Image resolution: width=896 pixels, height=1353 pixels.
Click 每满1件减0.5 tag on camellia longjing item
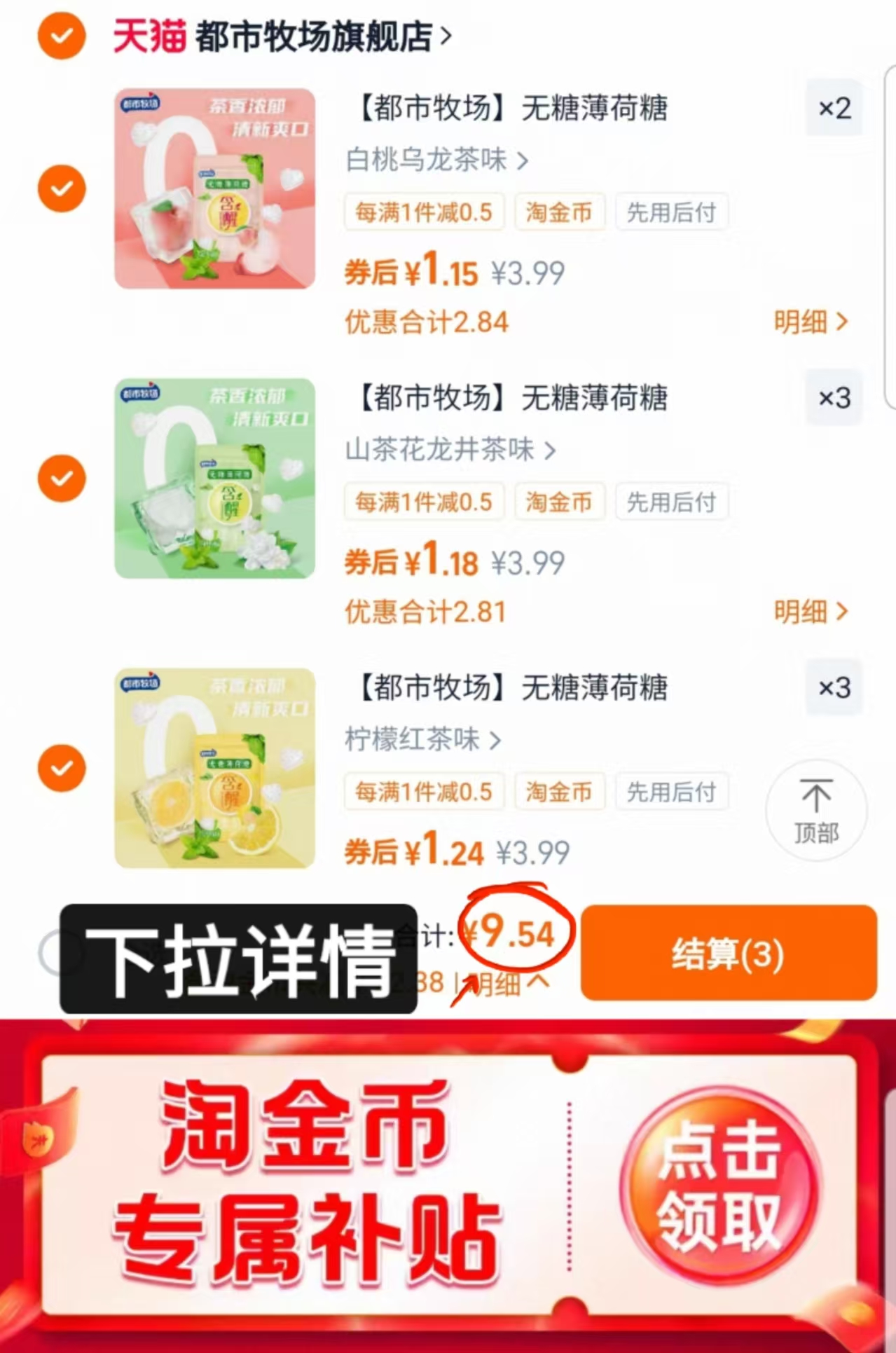424,502
